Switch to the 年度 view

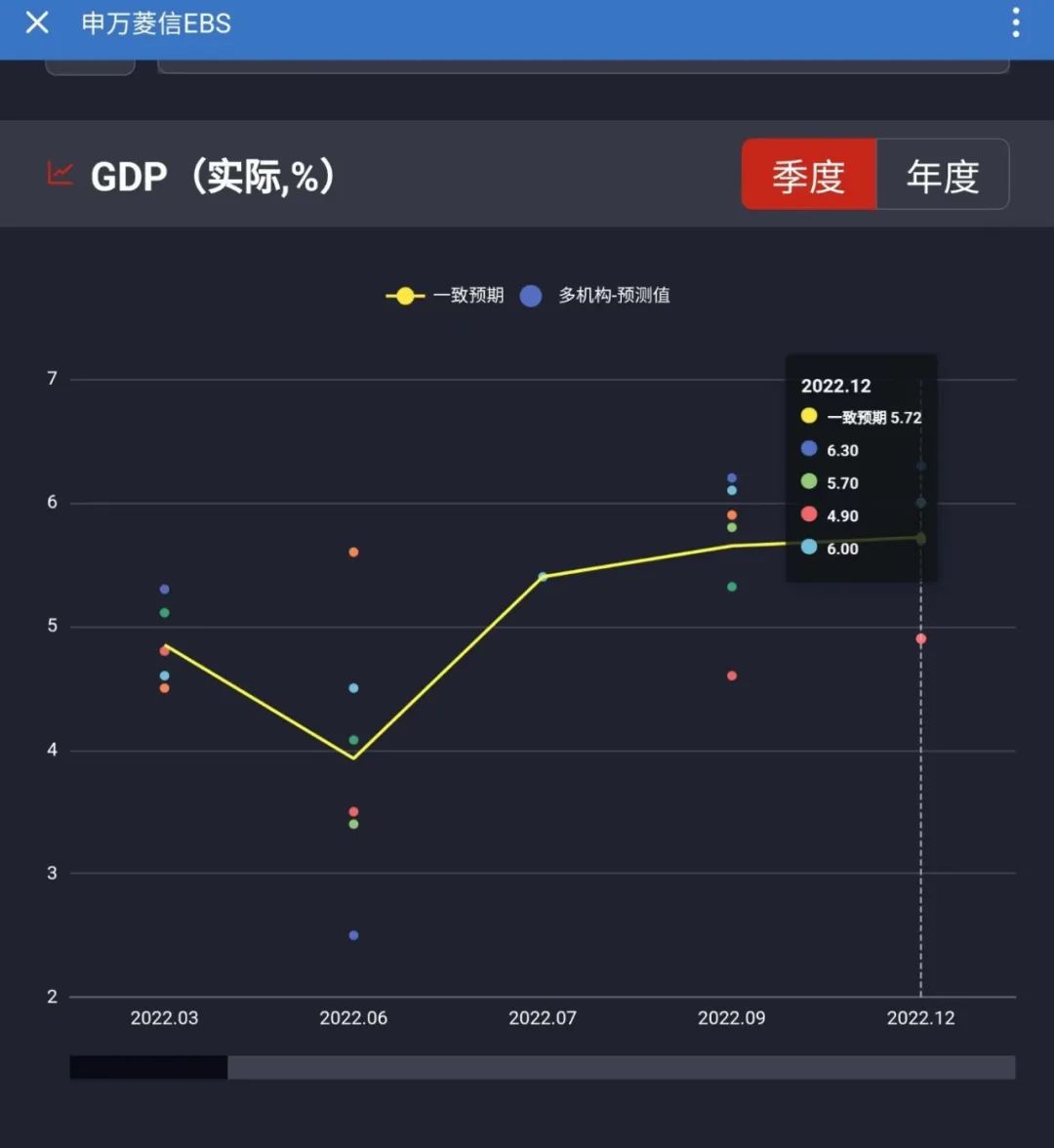[x=942, y=175]
